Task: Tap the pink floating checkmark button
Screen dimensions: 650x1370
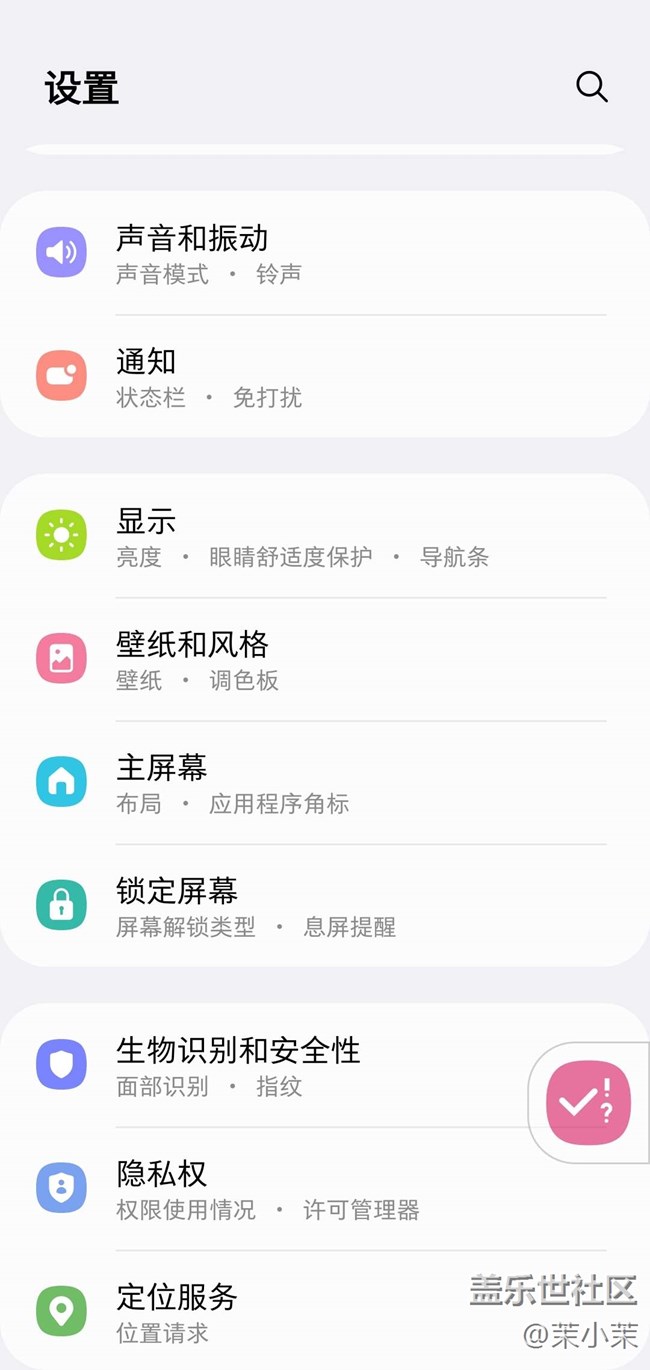Action: pos(588,1102)
